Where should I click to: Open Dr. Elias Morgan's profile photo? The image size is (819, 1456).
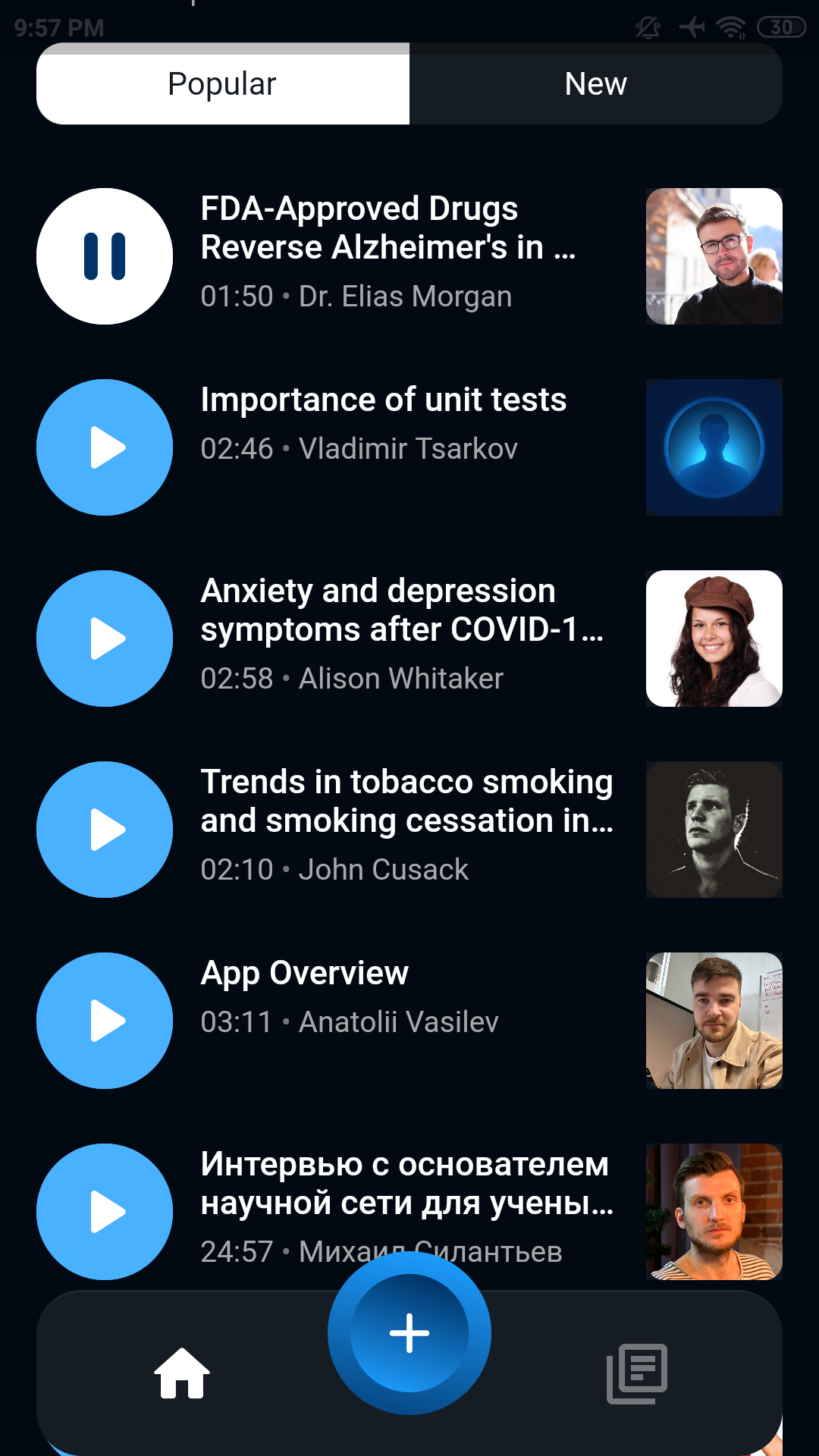(714, 256)
